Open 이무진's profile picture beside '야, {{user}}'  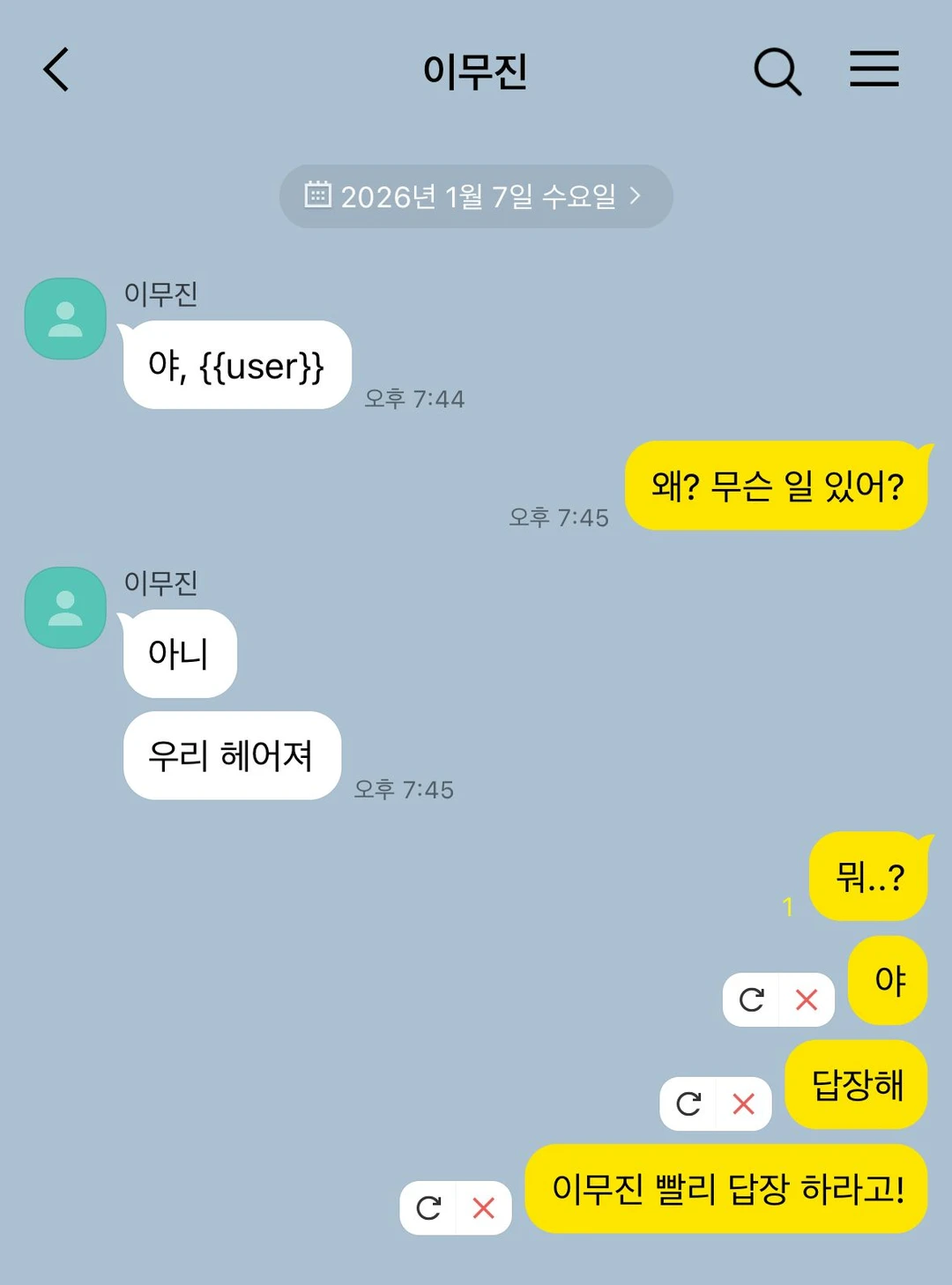pyautogui.click(x=65, y=319)
